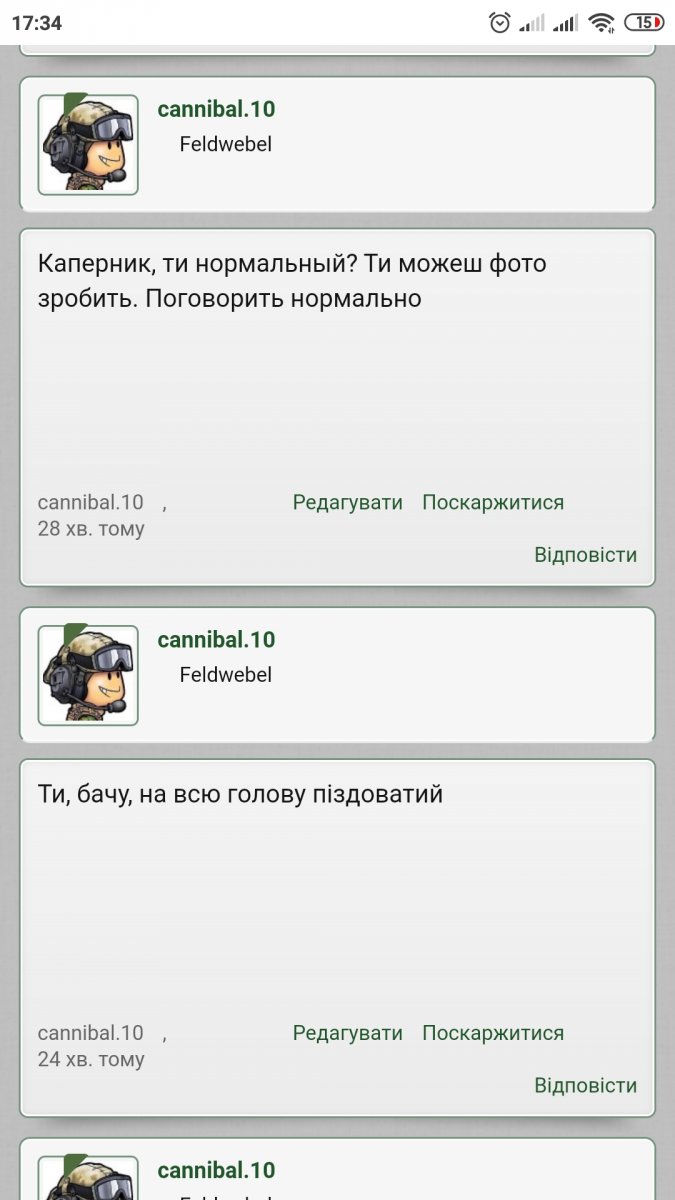
Task: Reply to the post from 24 хв. тому
Action: pos(585,1086)
